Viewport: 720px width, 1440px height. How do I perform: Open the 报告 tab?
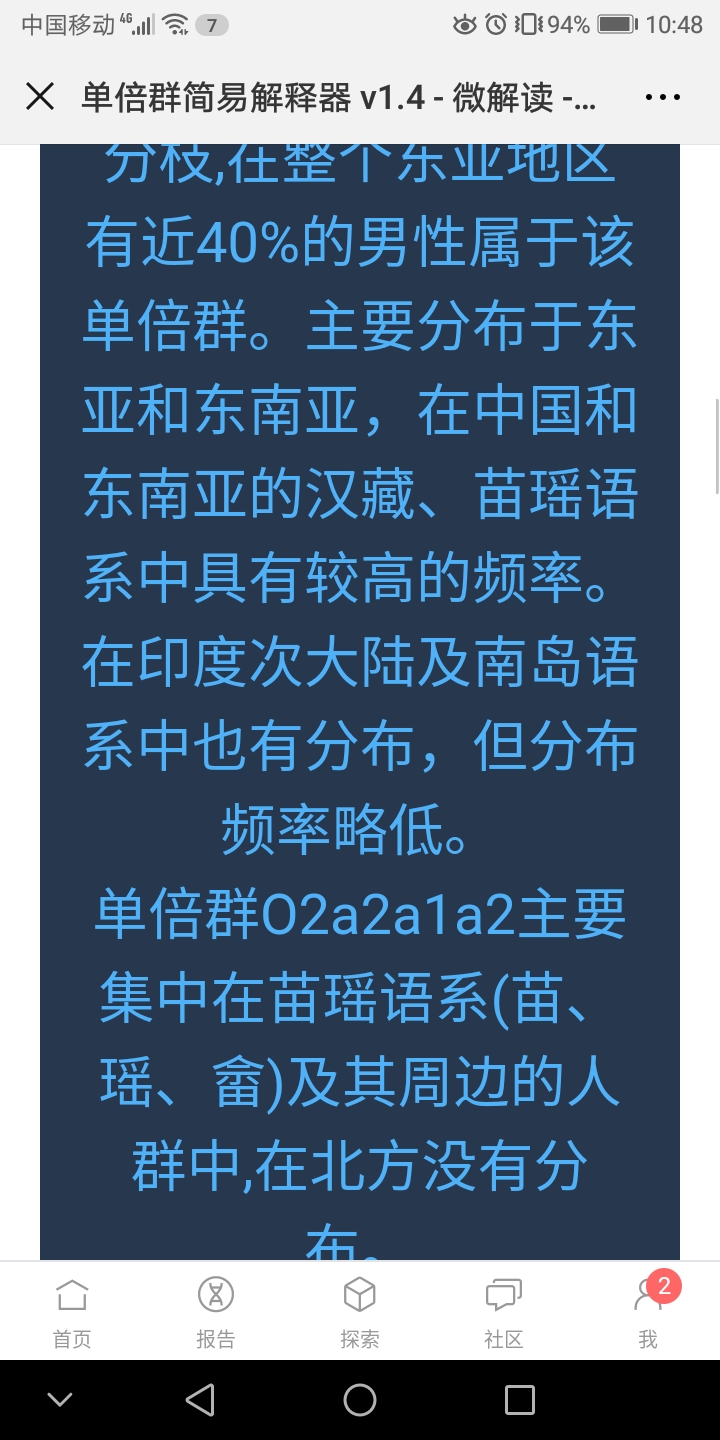coord(216,1311)
